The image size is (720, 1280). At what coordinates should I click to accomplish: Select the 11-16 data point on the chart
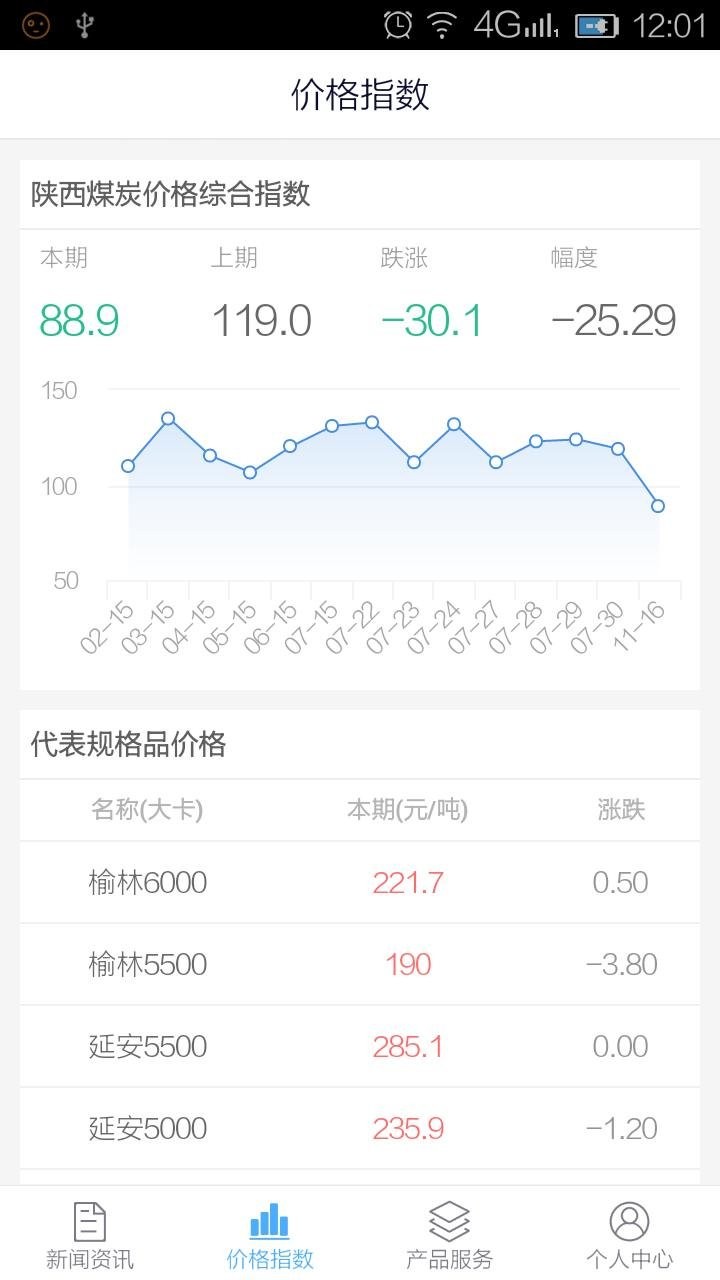658,506
